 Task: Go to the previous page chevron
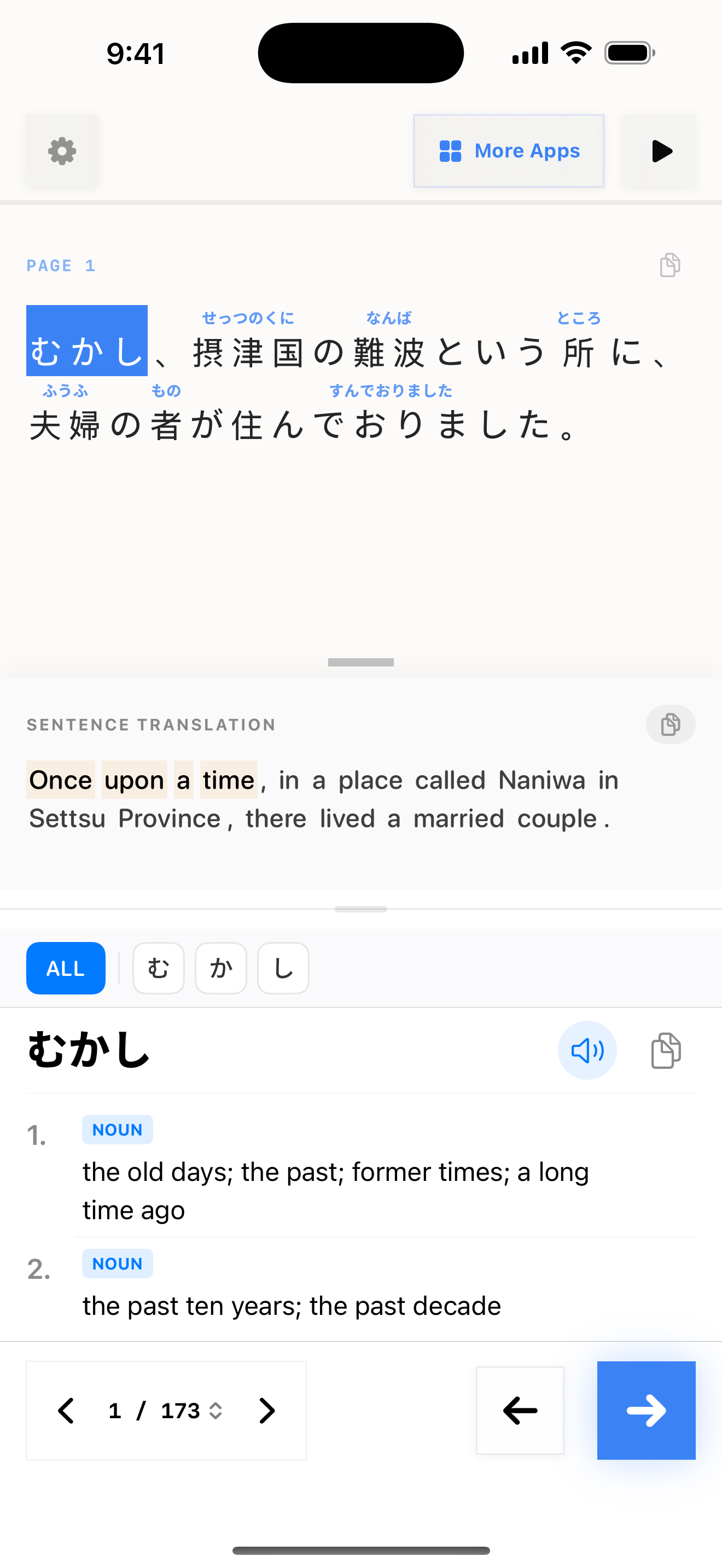pos(66,1411)
